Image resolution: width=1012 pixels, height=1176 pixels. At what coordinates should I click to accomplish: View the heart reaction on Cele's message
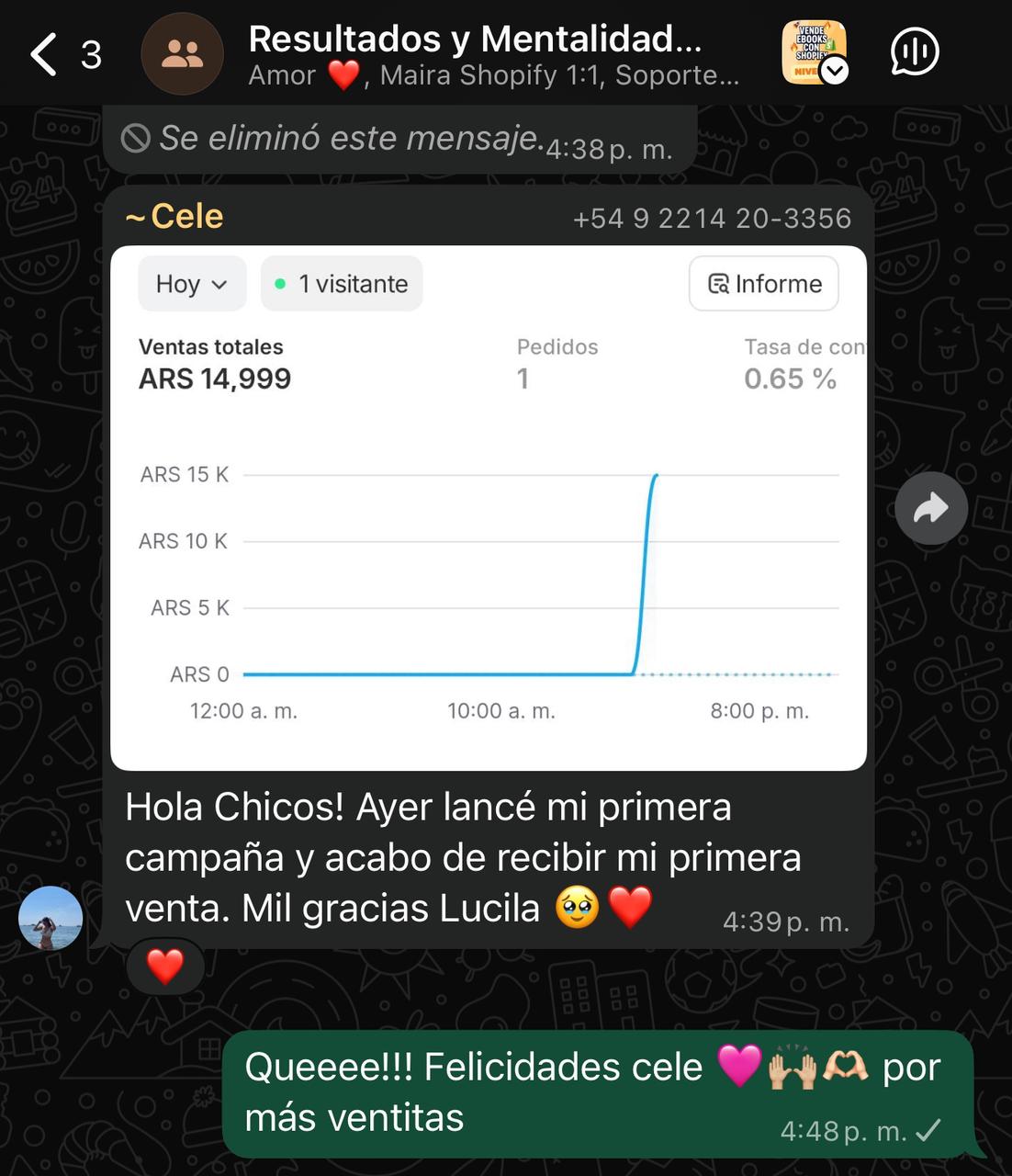point(165,966)
